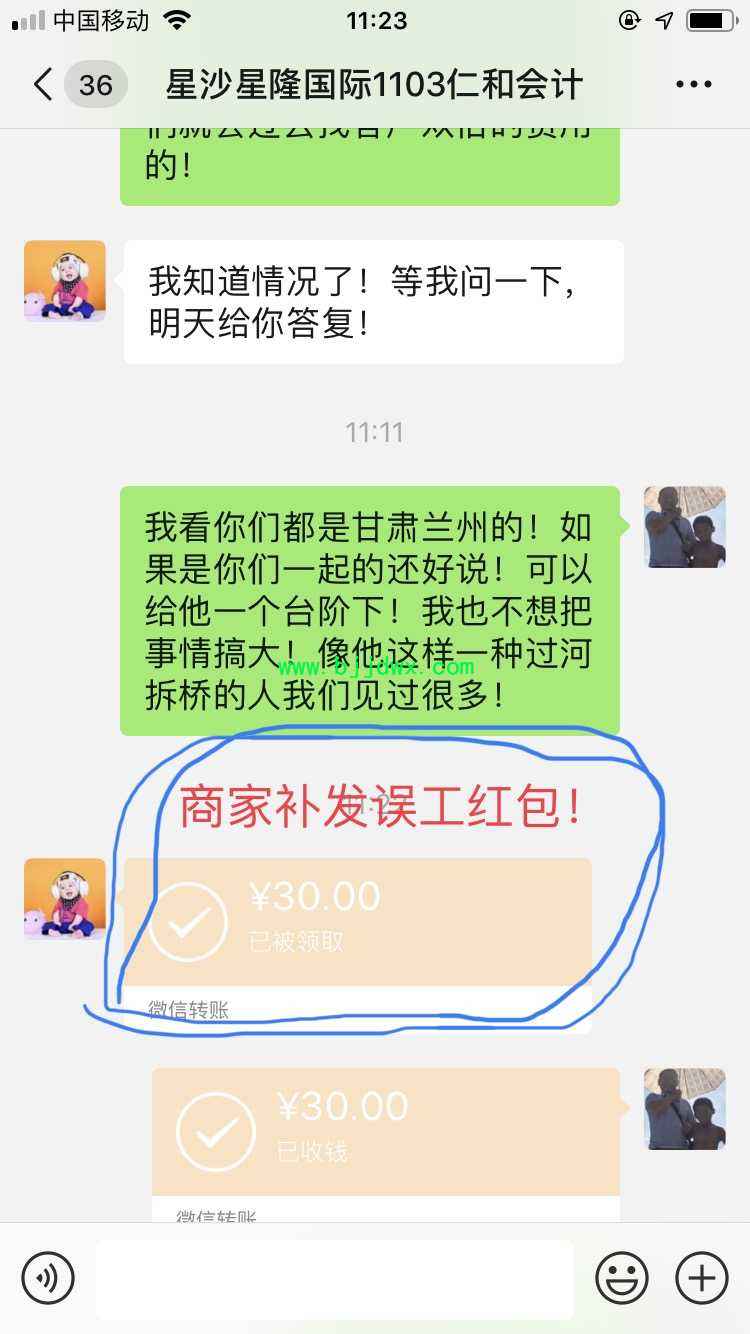Screen dimensions: 750x1334
Task: Open the chat options menu
Action: [x=694, y=85]
